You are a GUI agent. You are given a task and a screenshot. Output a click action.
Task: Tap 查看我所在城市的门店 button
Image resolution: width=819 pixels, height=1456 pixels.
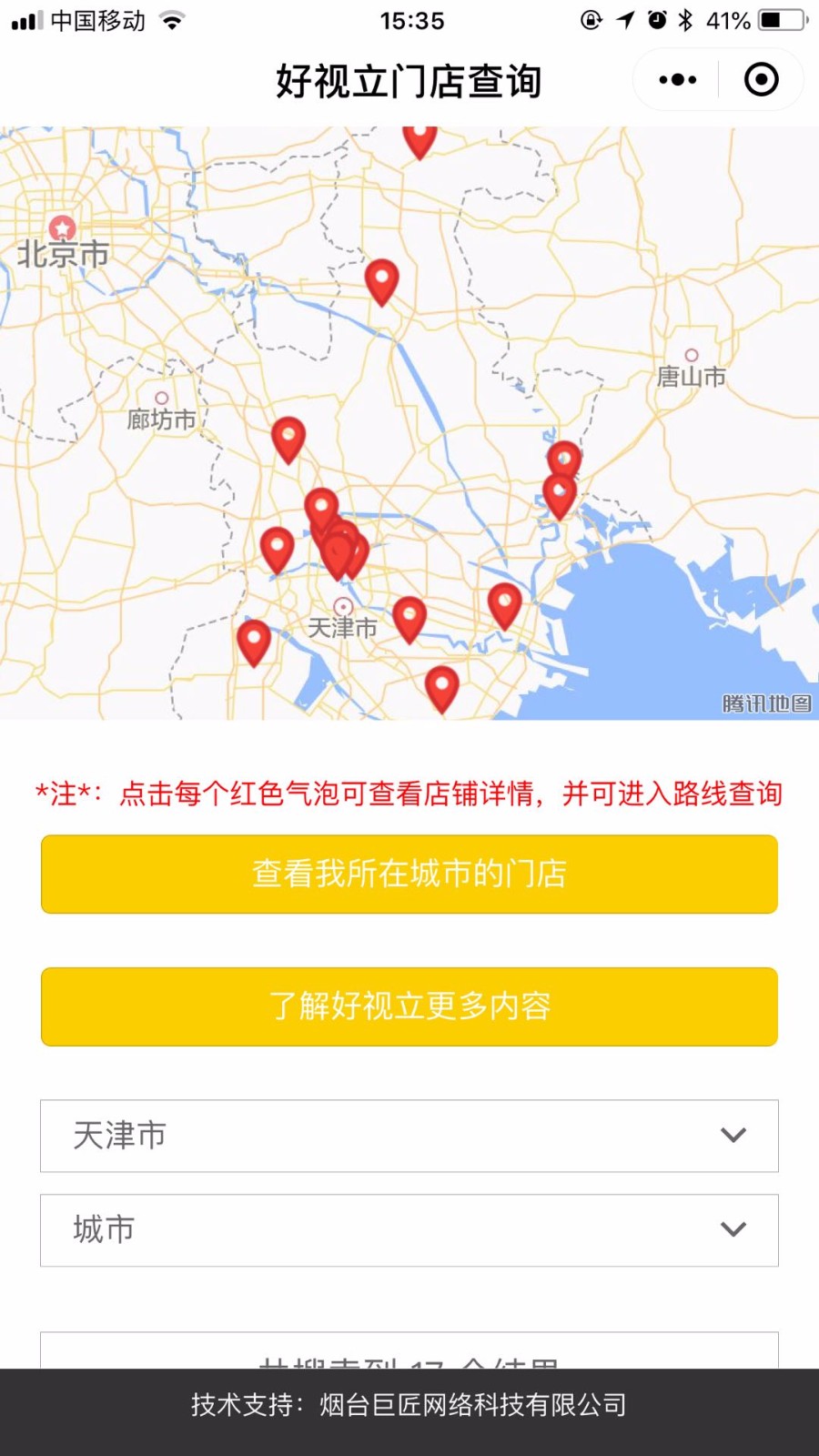point(409,874)
